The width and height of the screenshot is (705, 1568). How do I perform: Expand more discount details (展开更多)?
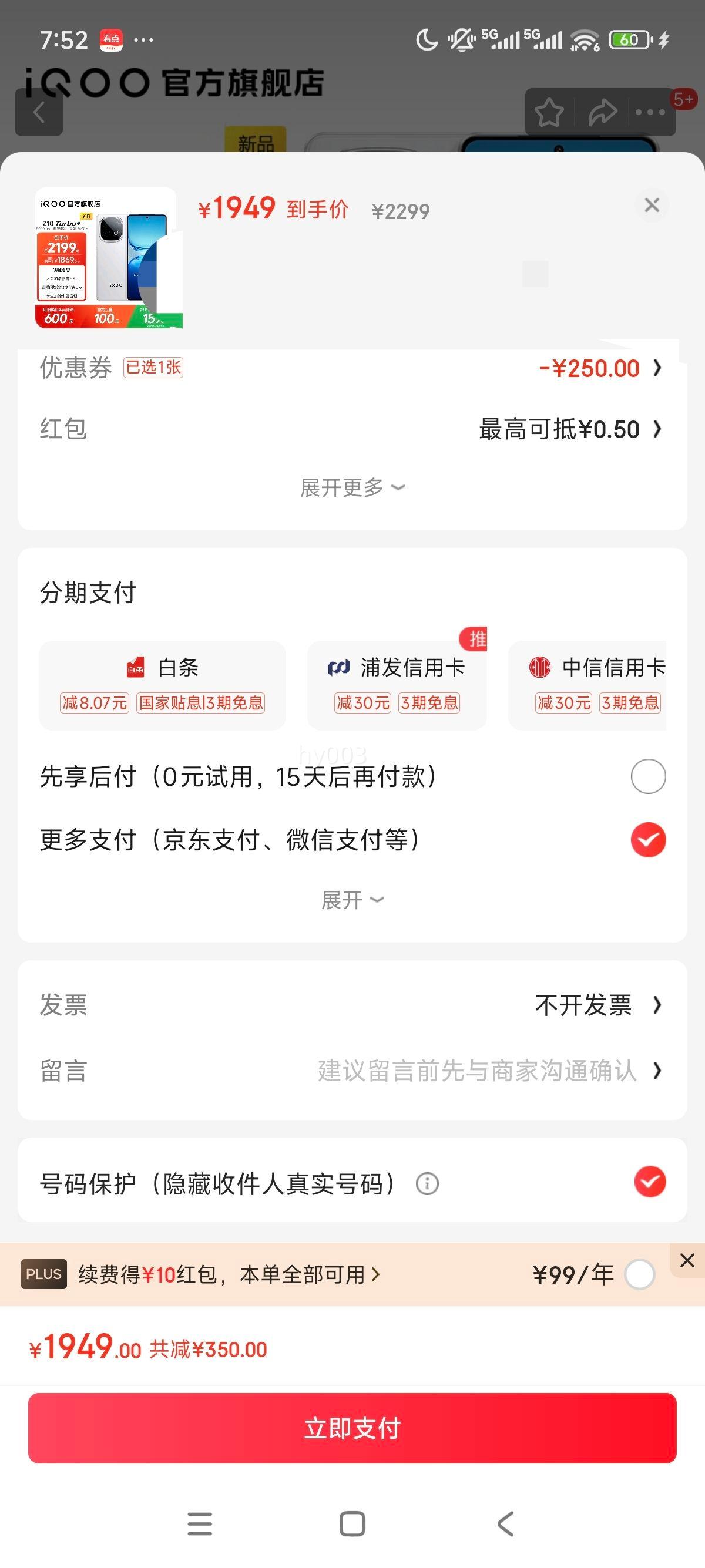click(352, 487)
